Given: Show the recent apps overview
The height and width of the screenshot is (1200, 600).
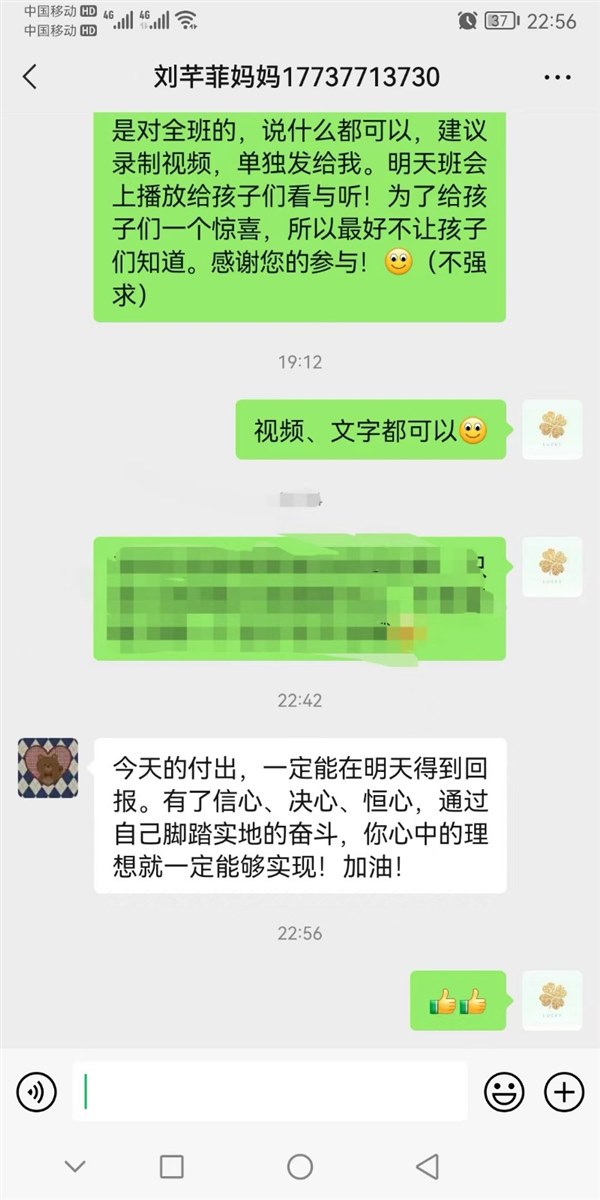Looking at the screenshot, I should pos(172,1166).
